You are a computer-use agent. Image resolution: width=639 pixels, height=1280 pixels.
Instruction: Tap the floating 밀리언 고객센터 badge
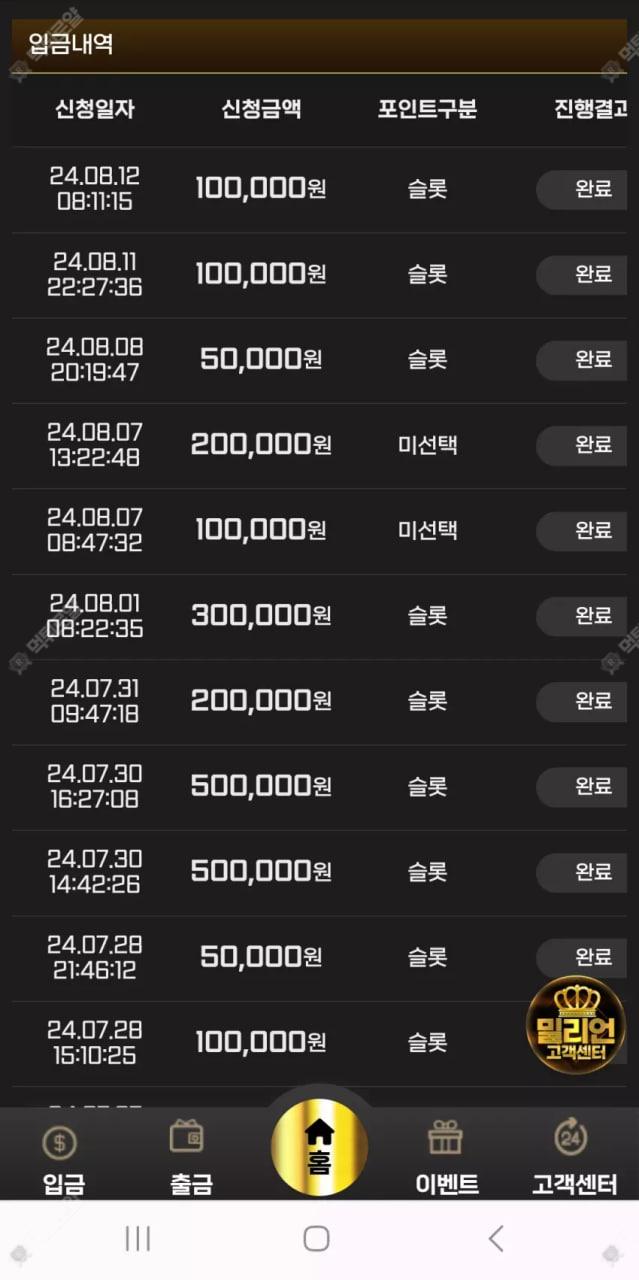[575, 1024]
